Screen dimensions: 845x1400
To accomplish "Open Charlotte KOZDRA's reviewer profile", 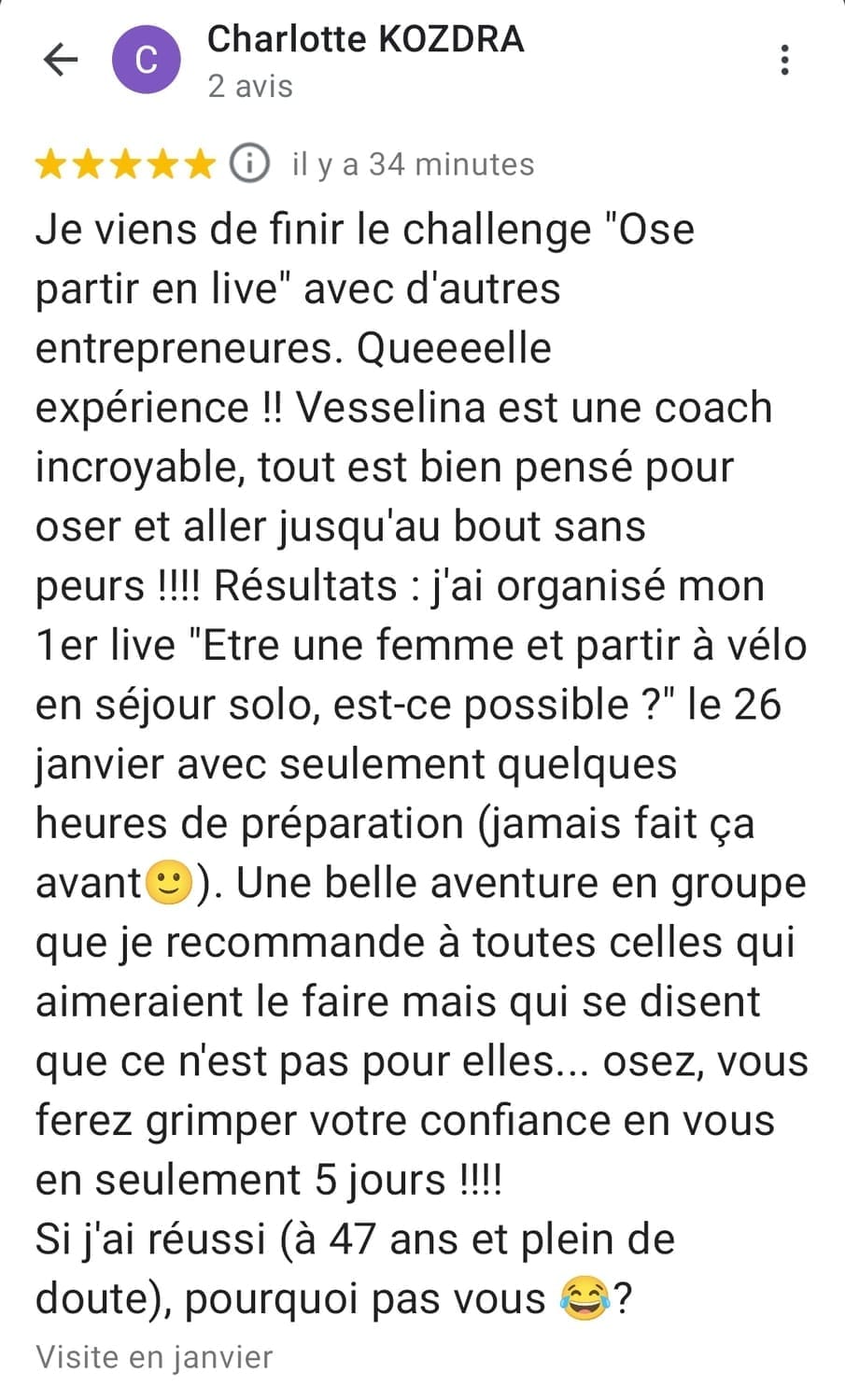I will (x=365, y=39).
